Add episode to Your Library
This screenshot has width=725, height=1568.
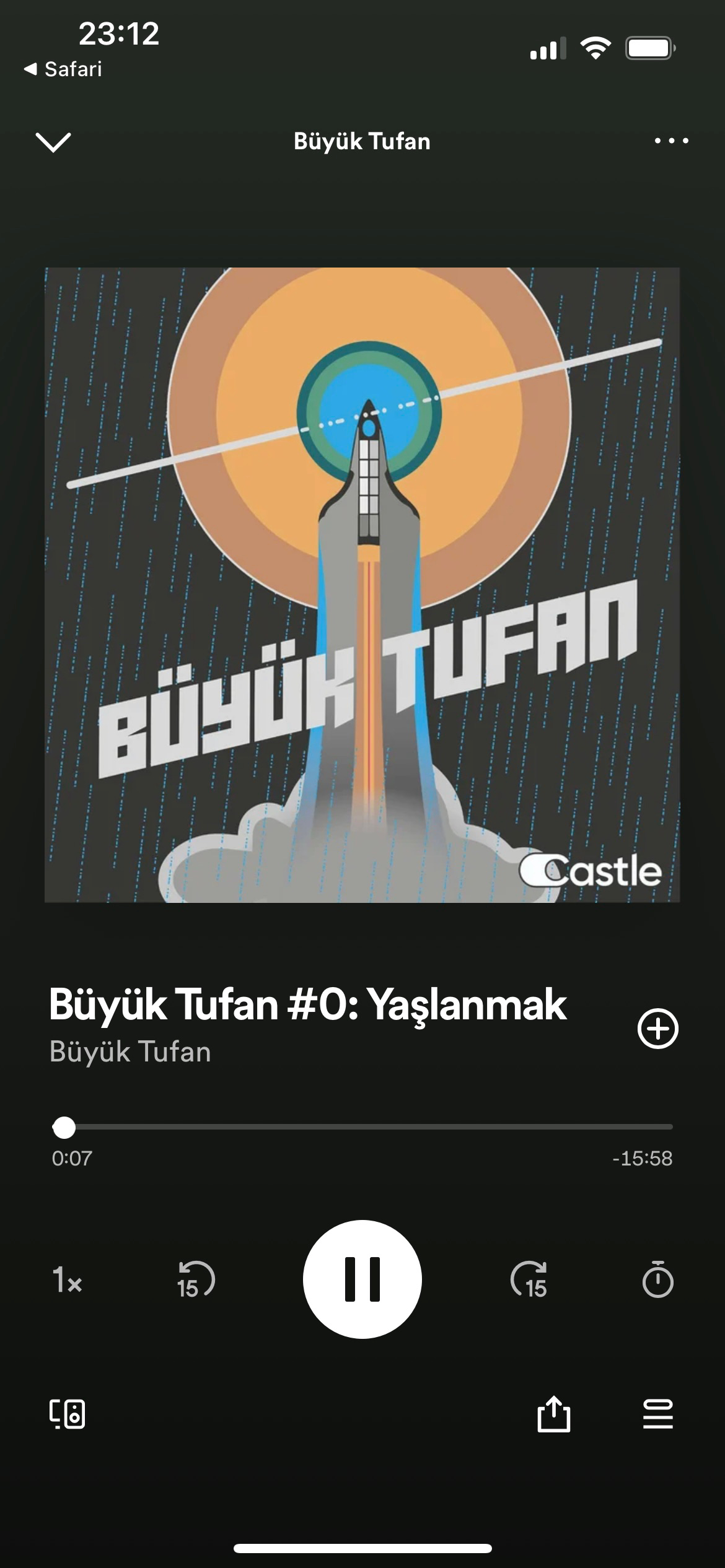(657, 1029)
